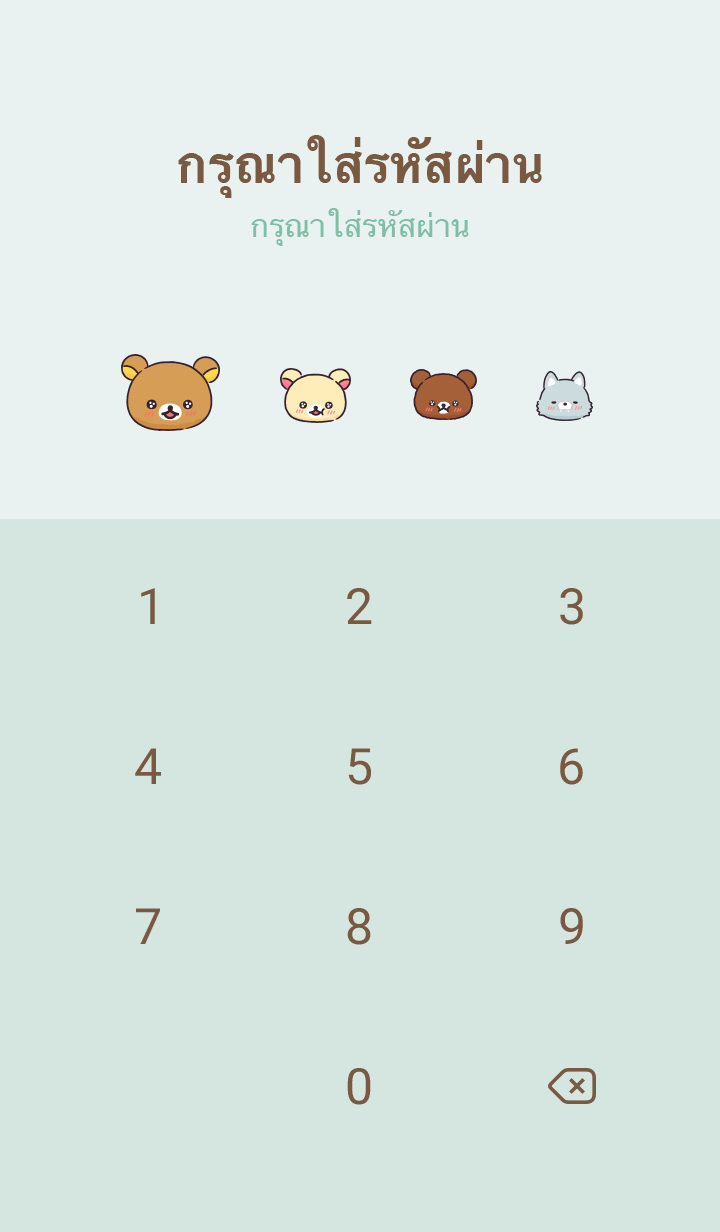Screen dimensions: 720x1232
Task: Tap the number 0 key
Action: coord(359,1087)
